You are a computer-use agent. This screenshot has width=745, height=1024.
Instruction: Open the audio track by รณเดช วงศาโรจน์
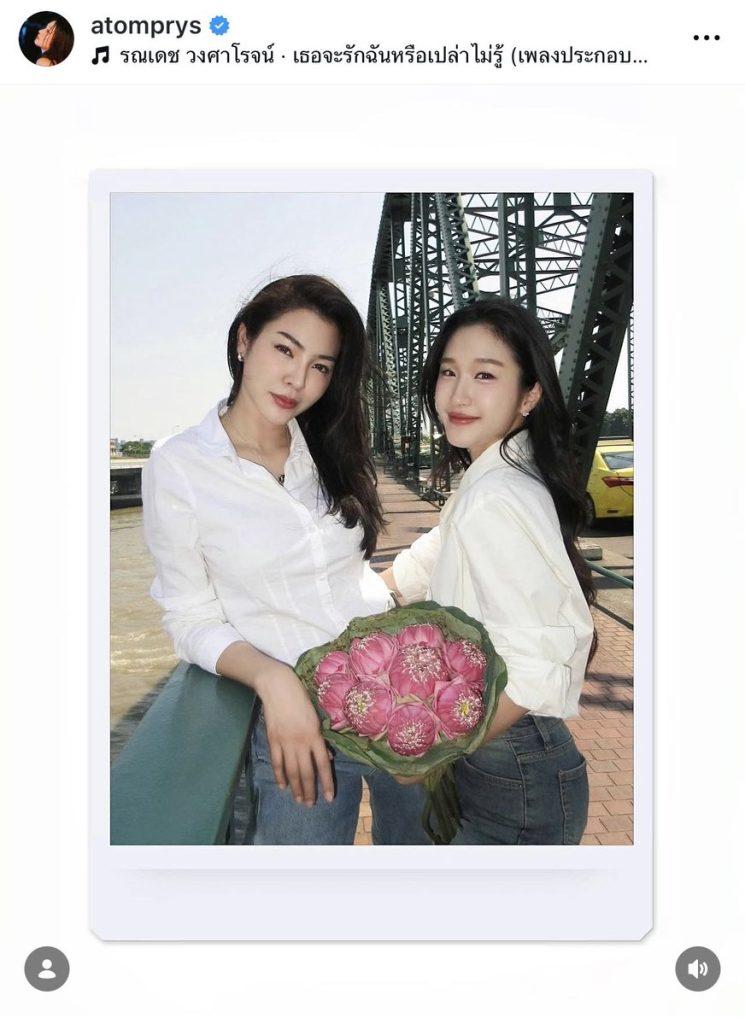pos(370,56)
